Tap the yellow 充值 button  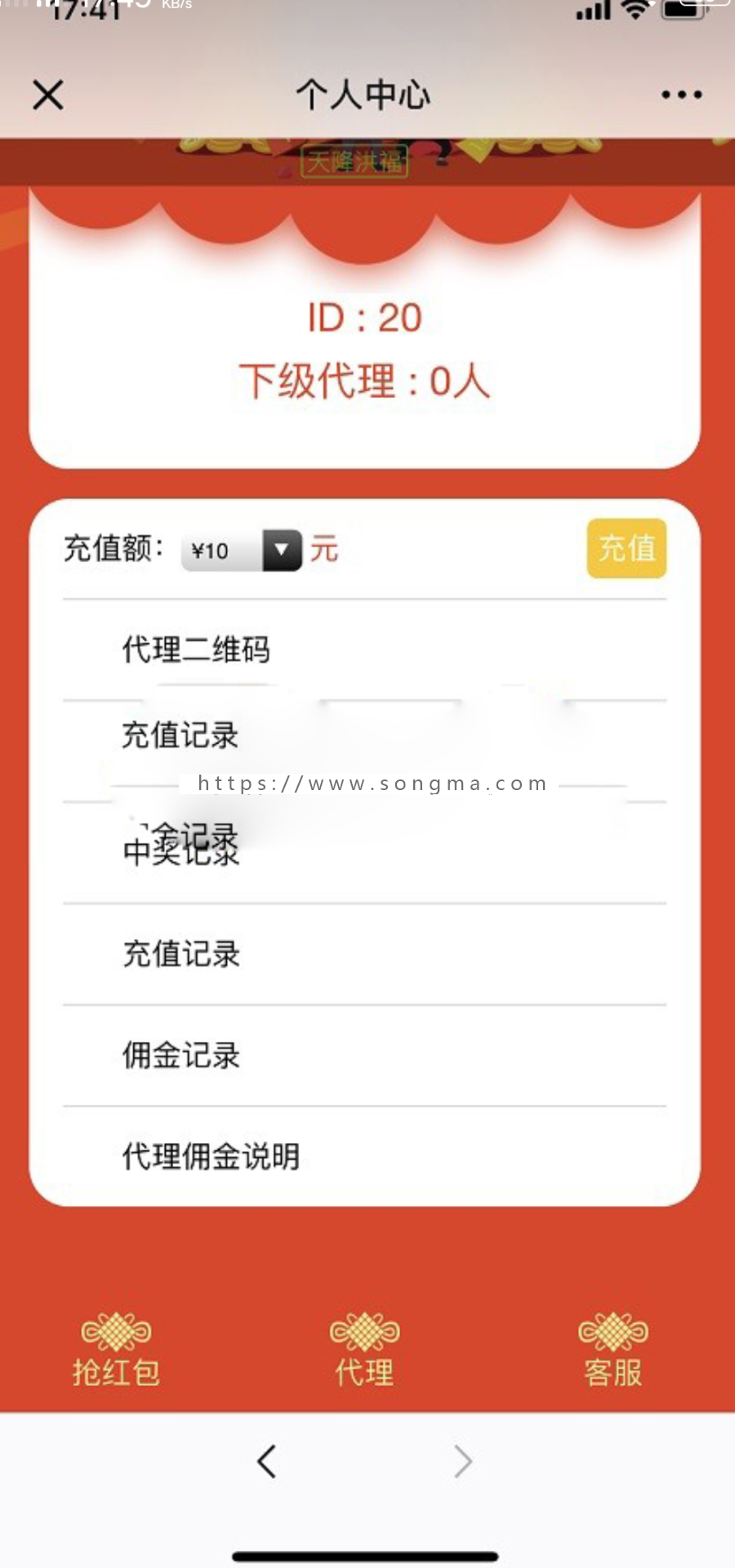[626, 548]
